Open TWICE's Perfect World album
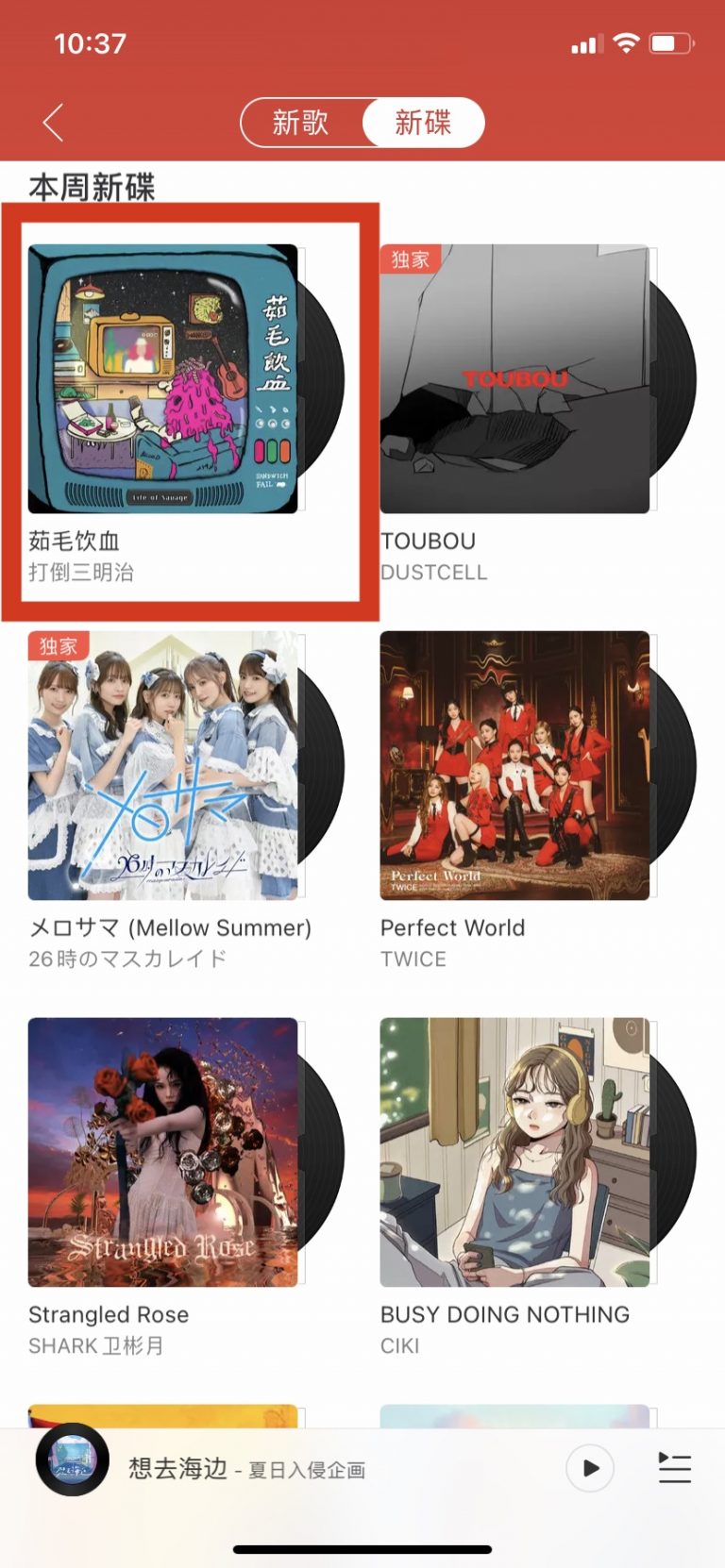 point(514,766)
